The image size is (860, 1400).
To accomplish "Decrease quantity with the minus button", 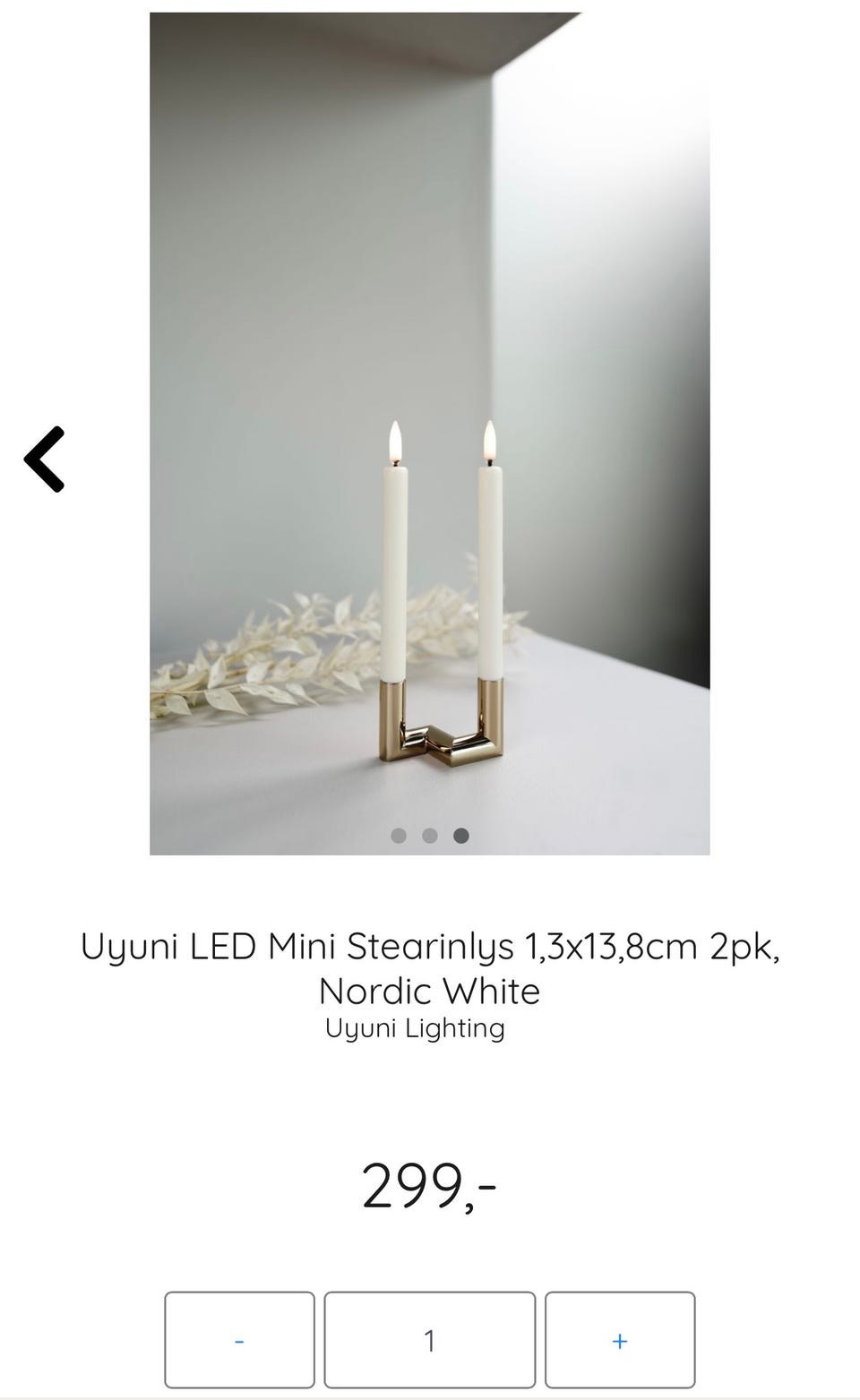I will (239, 1340).
